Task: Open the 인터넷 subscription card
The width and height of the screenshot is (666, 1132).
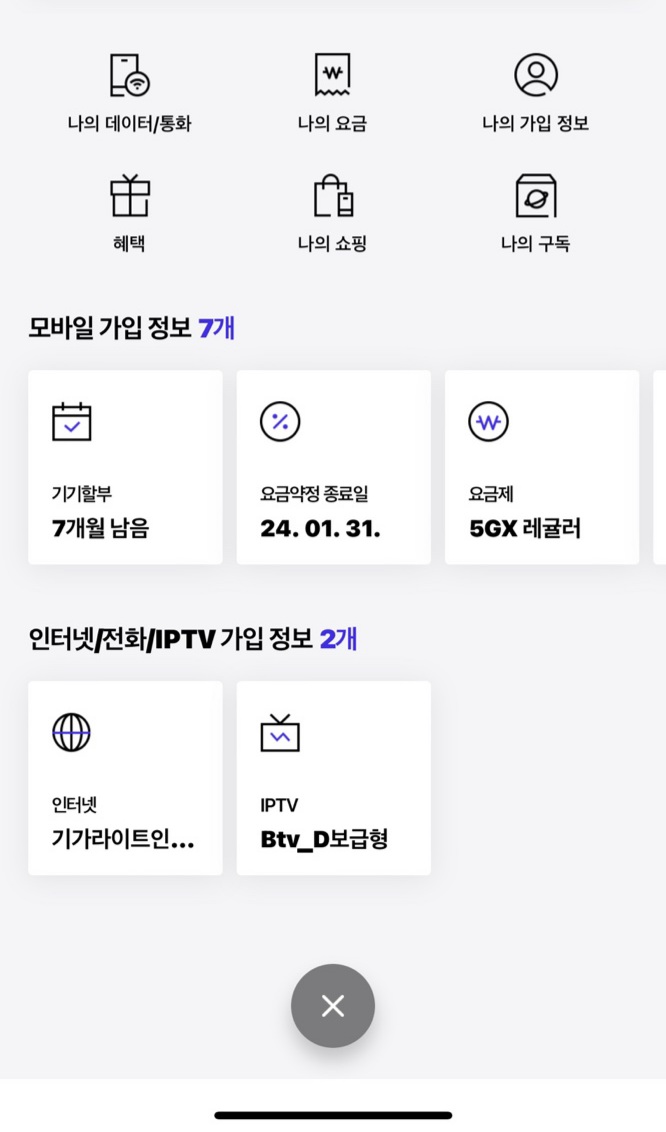Action: click(x=125, y=778)
